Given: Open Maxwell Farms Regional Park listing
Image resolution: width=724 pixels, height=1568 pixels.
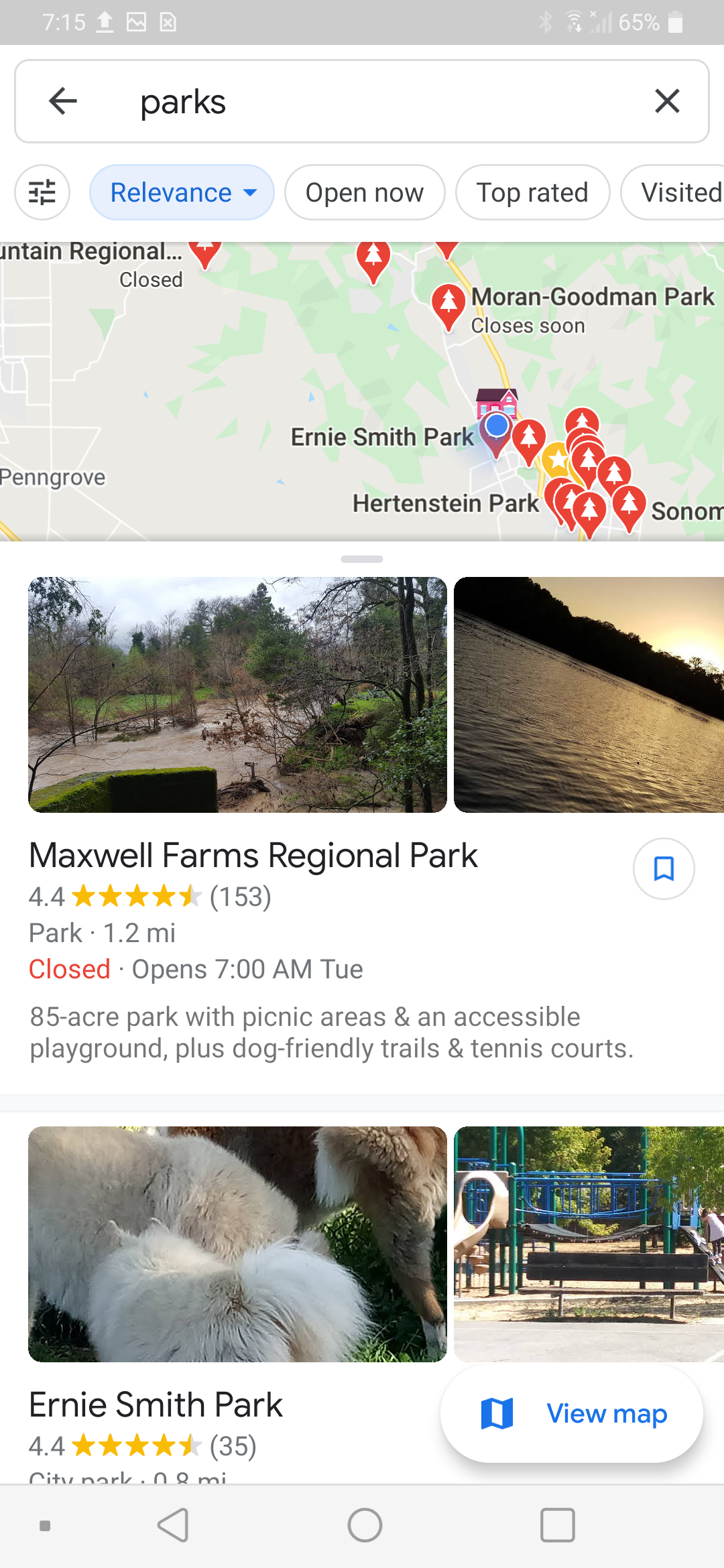Looking at the screenshot, I should pos(253,856).
